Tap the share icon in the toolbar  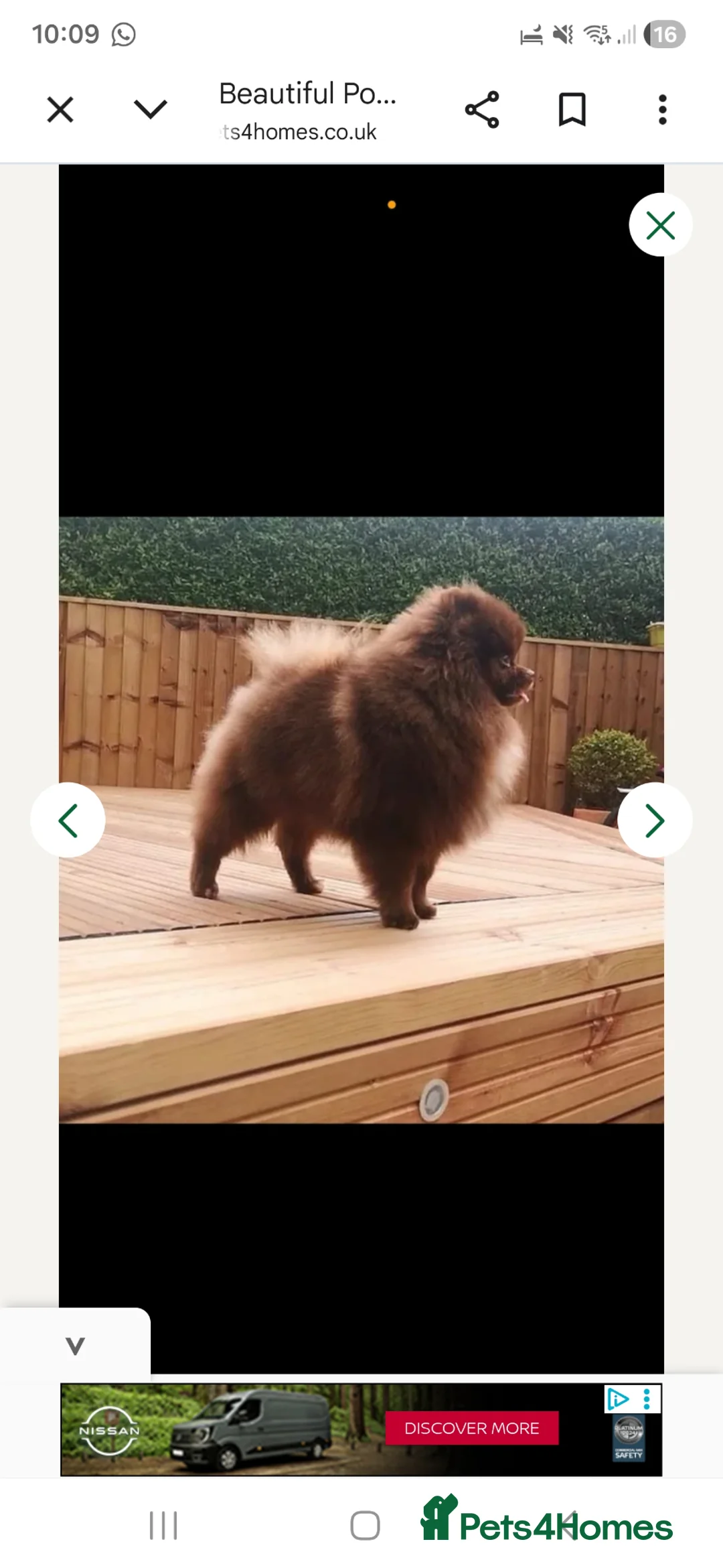(483, 109)
